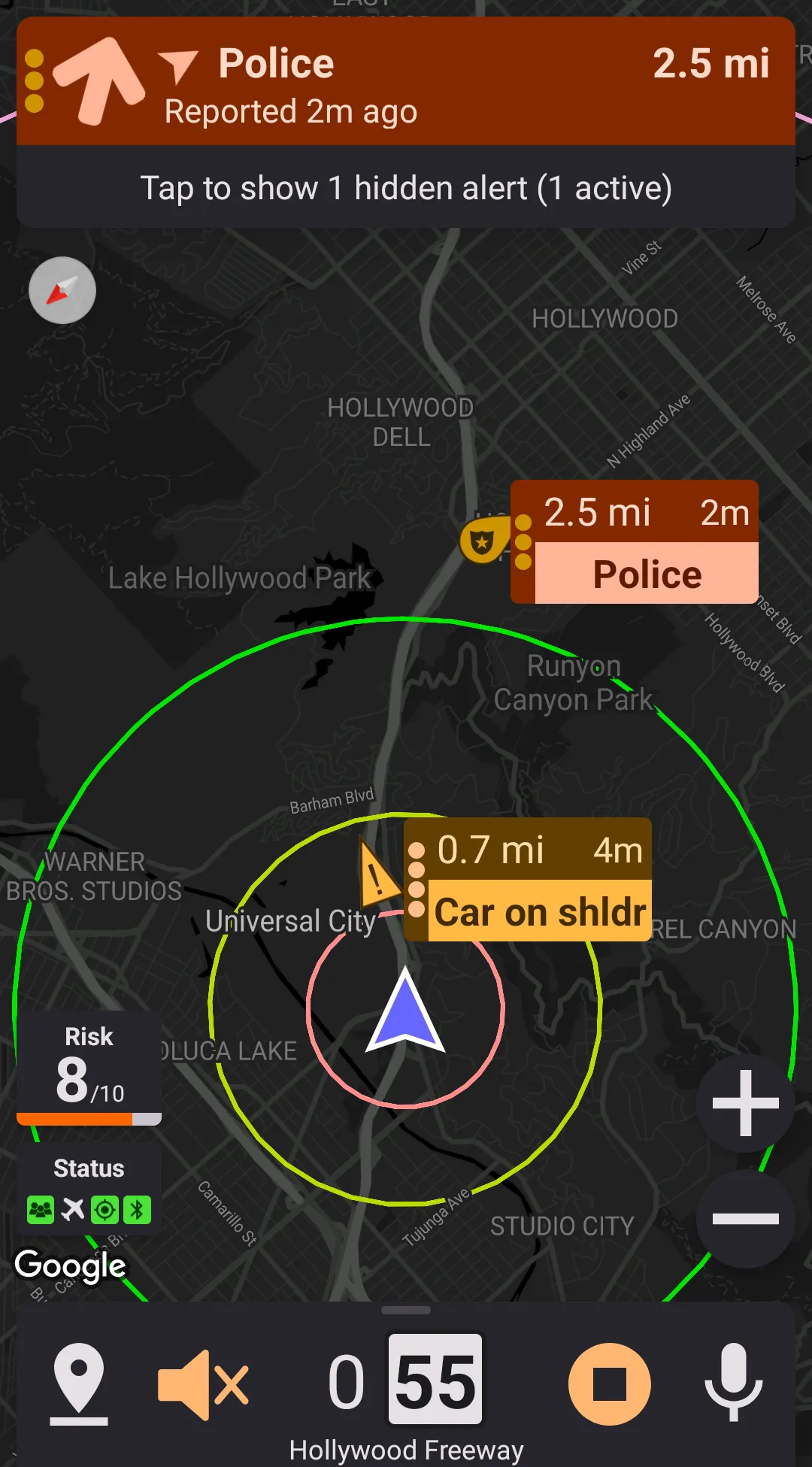
Task: Tap the location pin icon
Action: point(79,1384)
